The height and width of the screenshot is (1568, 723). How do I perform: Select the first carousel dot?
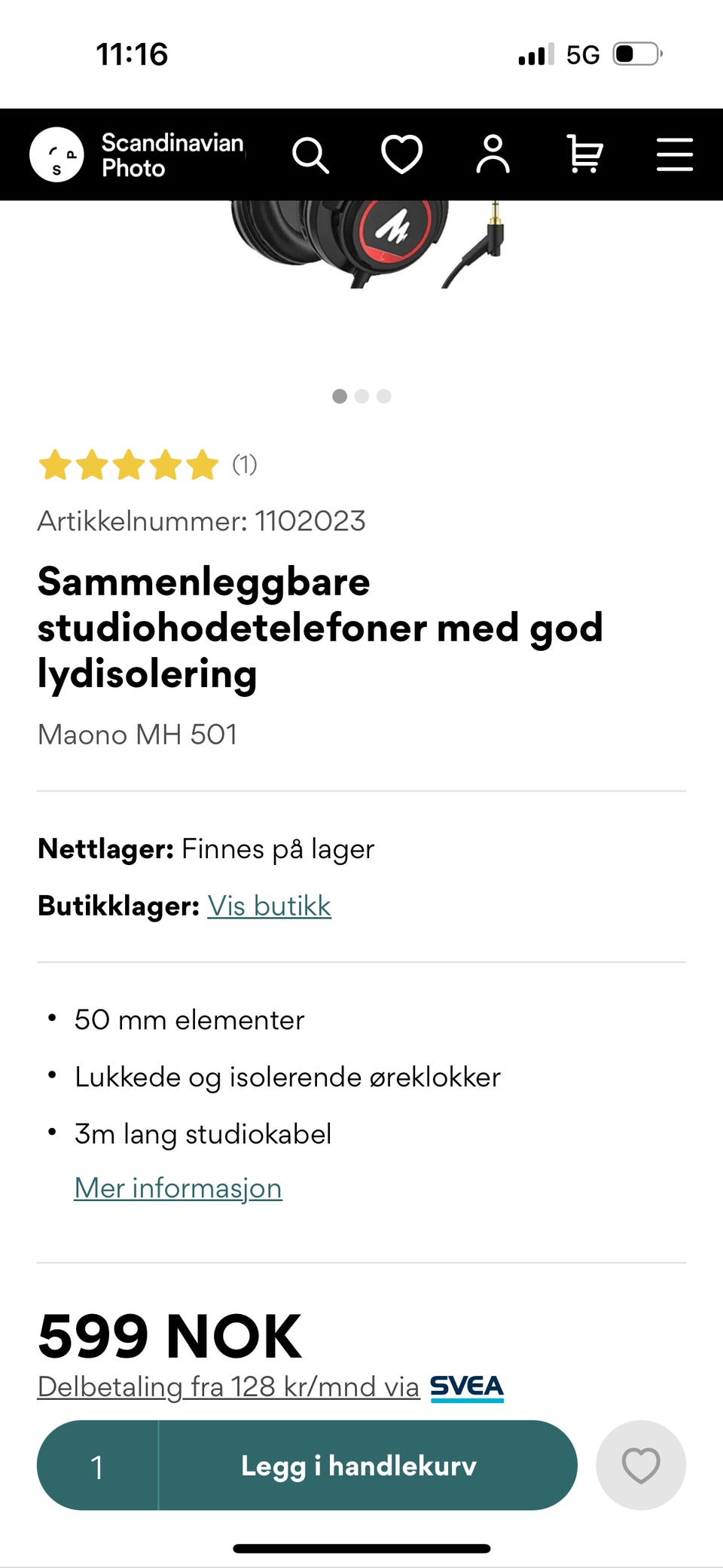[x=339, y=396]
